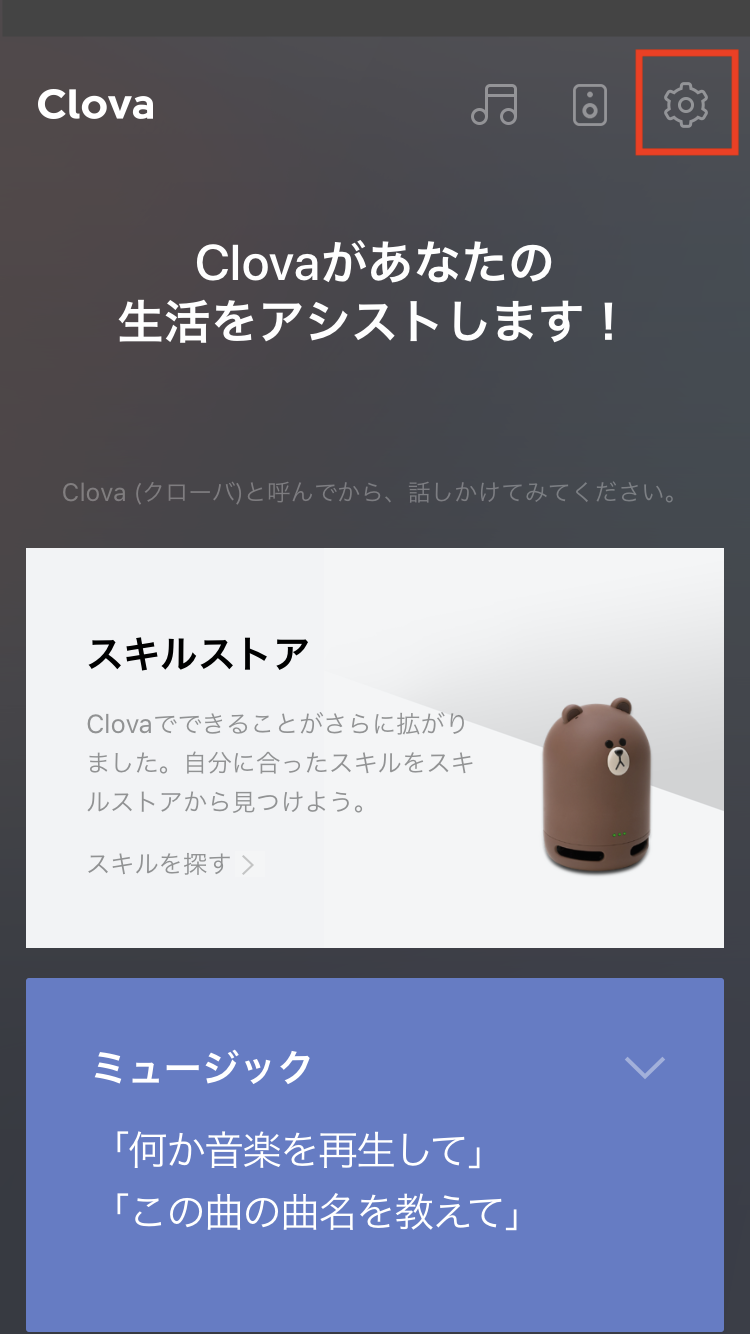Open the speaker device icon
The height and width of the screenshot is (1334, 750).
590,105
